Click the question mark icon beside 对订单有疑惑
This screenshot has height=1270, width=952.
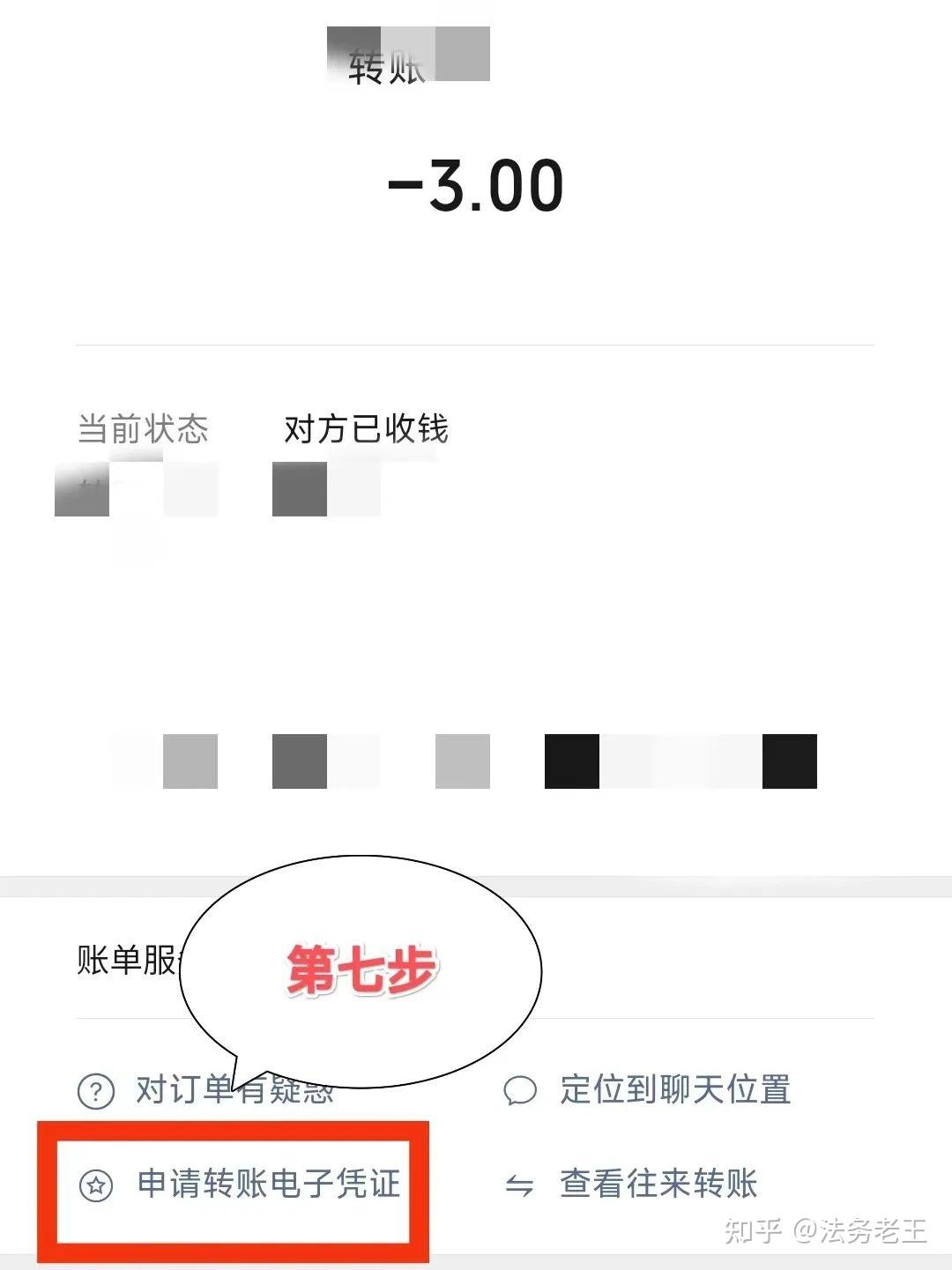pyautogui.click(x=95, y=1091)
